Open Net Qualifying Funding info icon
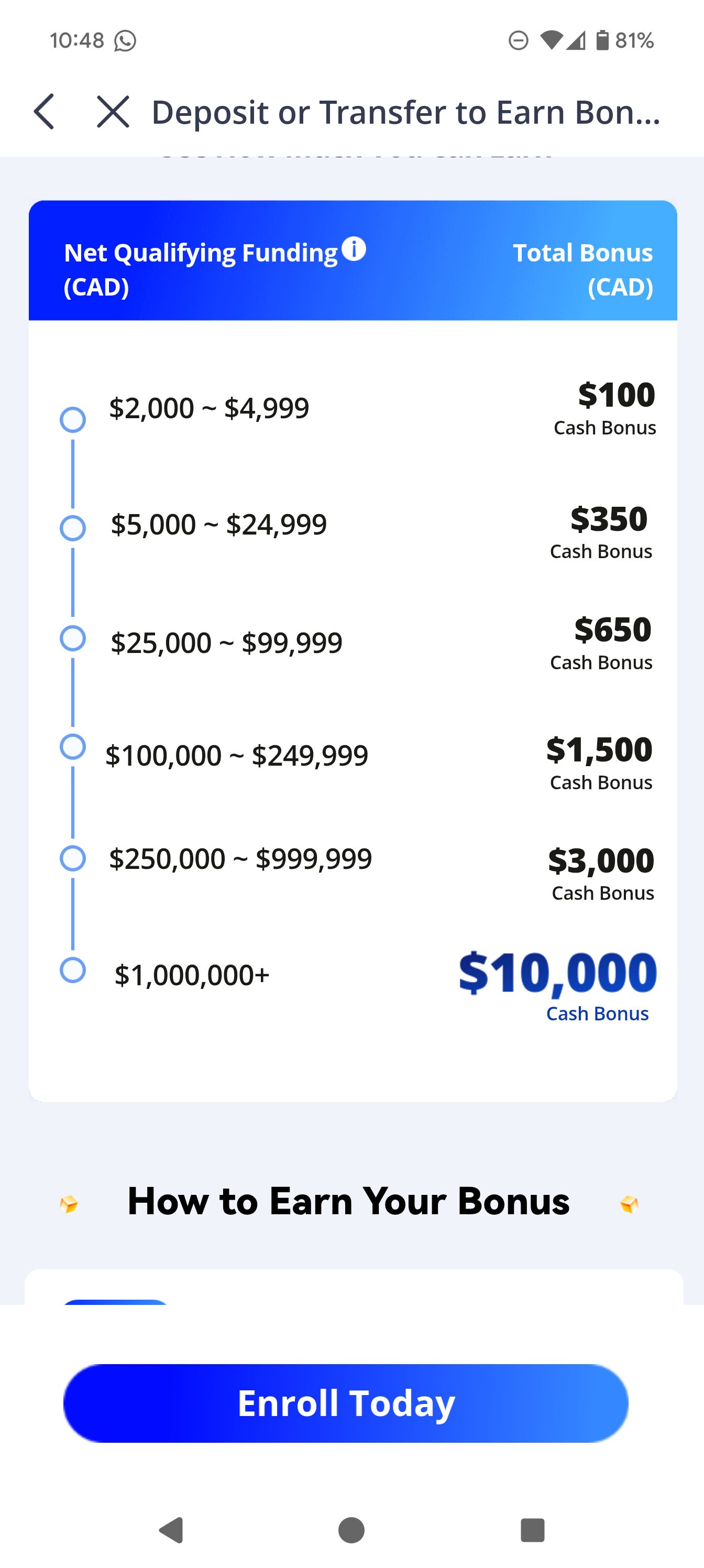Image resolution: width=704 pixels, height=1568 pixels. coord(354,248)
